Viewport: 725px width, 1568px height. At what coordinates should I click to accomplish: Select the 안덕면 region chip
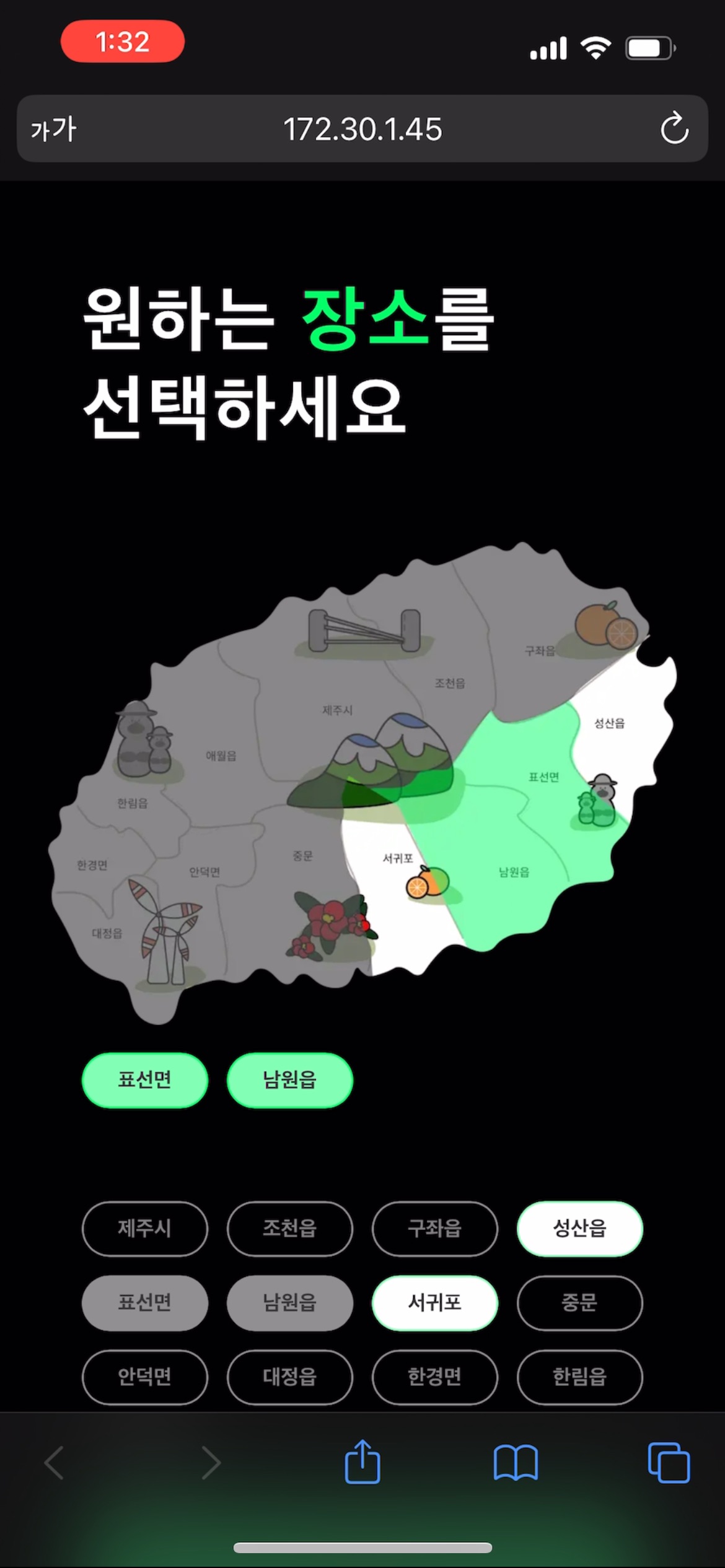(145, 1377)
